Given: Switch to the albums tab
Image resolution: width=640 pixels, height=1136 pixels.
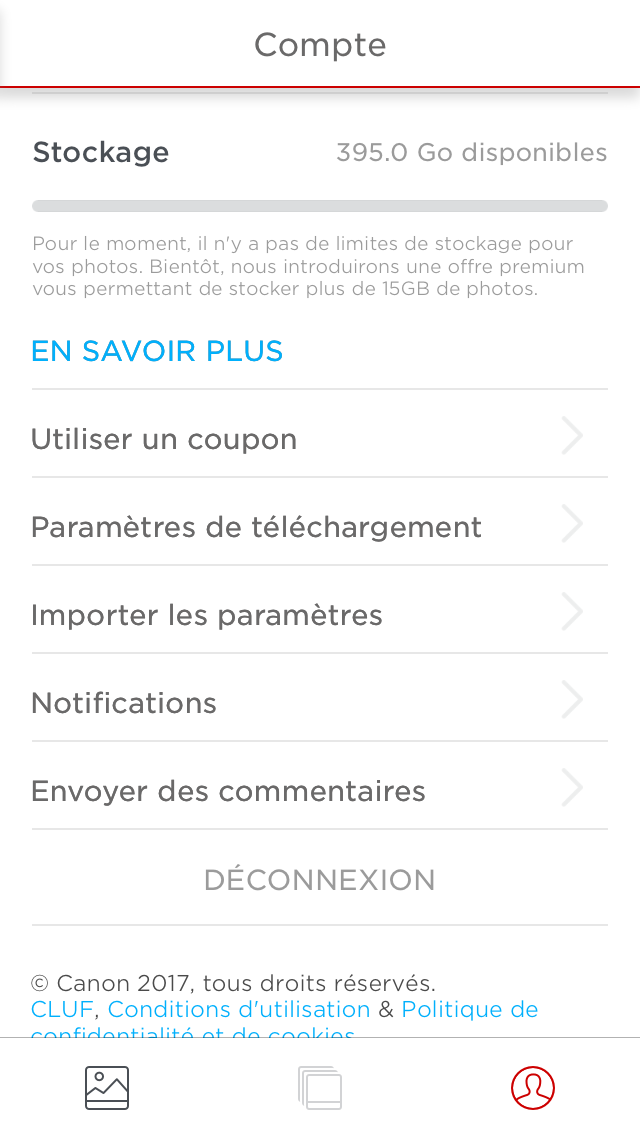Looking at the screenshot, I should (x=320, y=1088).
